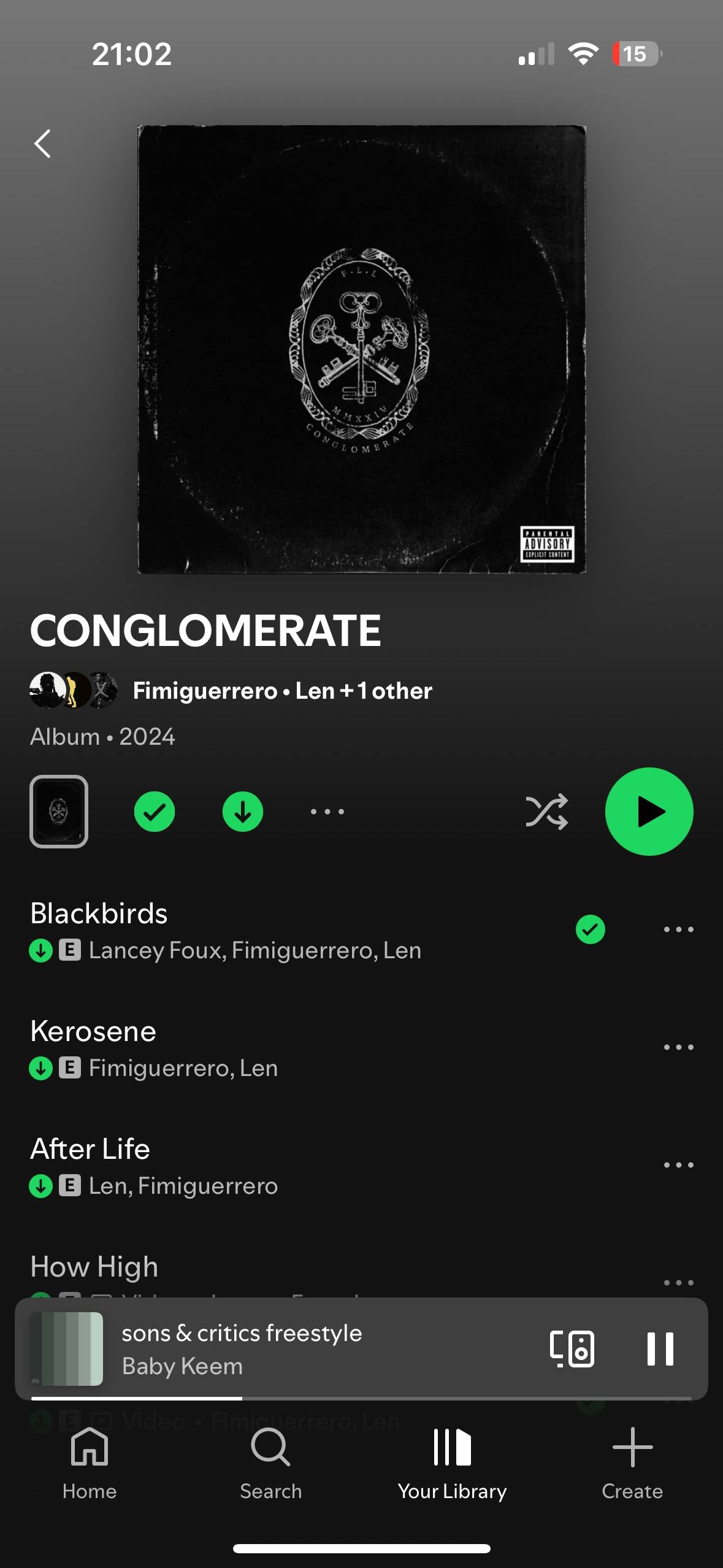Tap the album preview thumbnail button
This screenshot has width=723, height=1568.
click(x=59, y=812)
